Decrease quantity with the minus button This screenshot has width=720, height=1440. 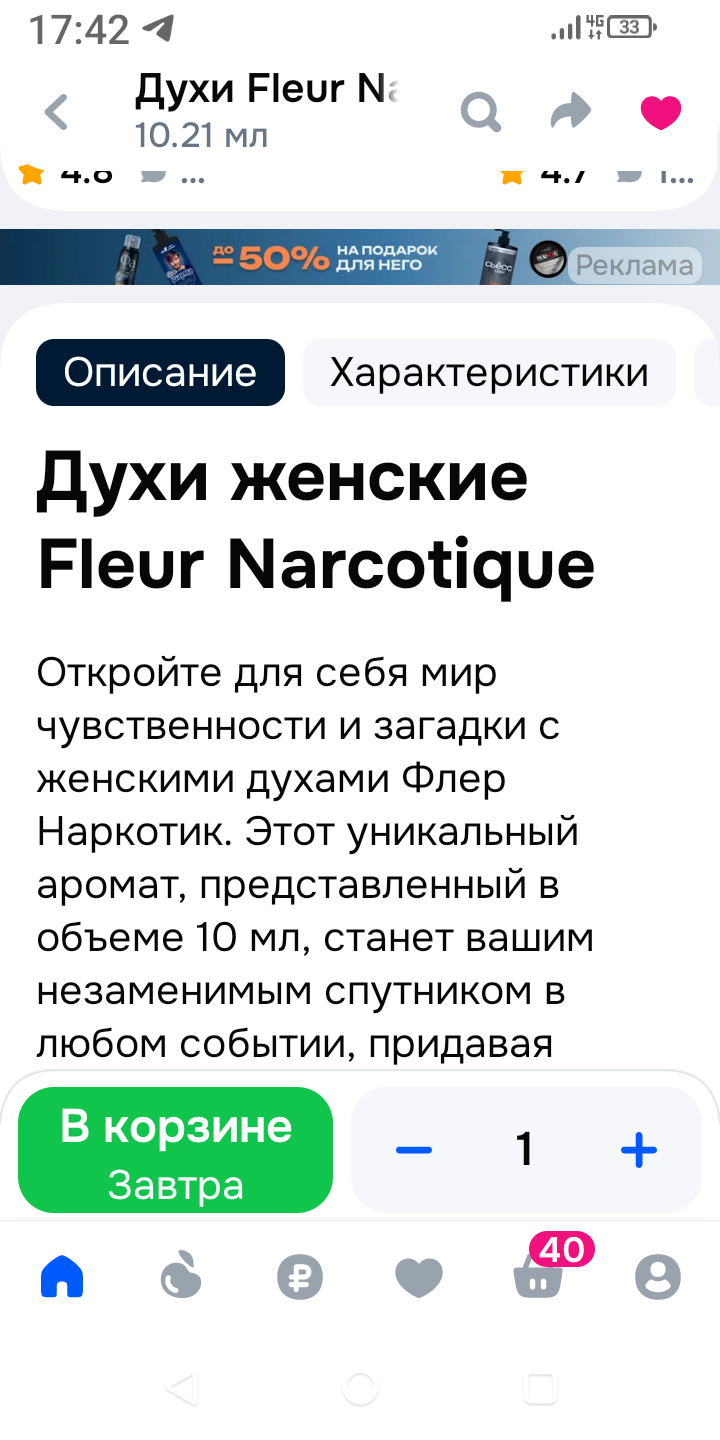[x=413, y=1150]
